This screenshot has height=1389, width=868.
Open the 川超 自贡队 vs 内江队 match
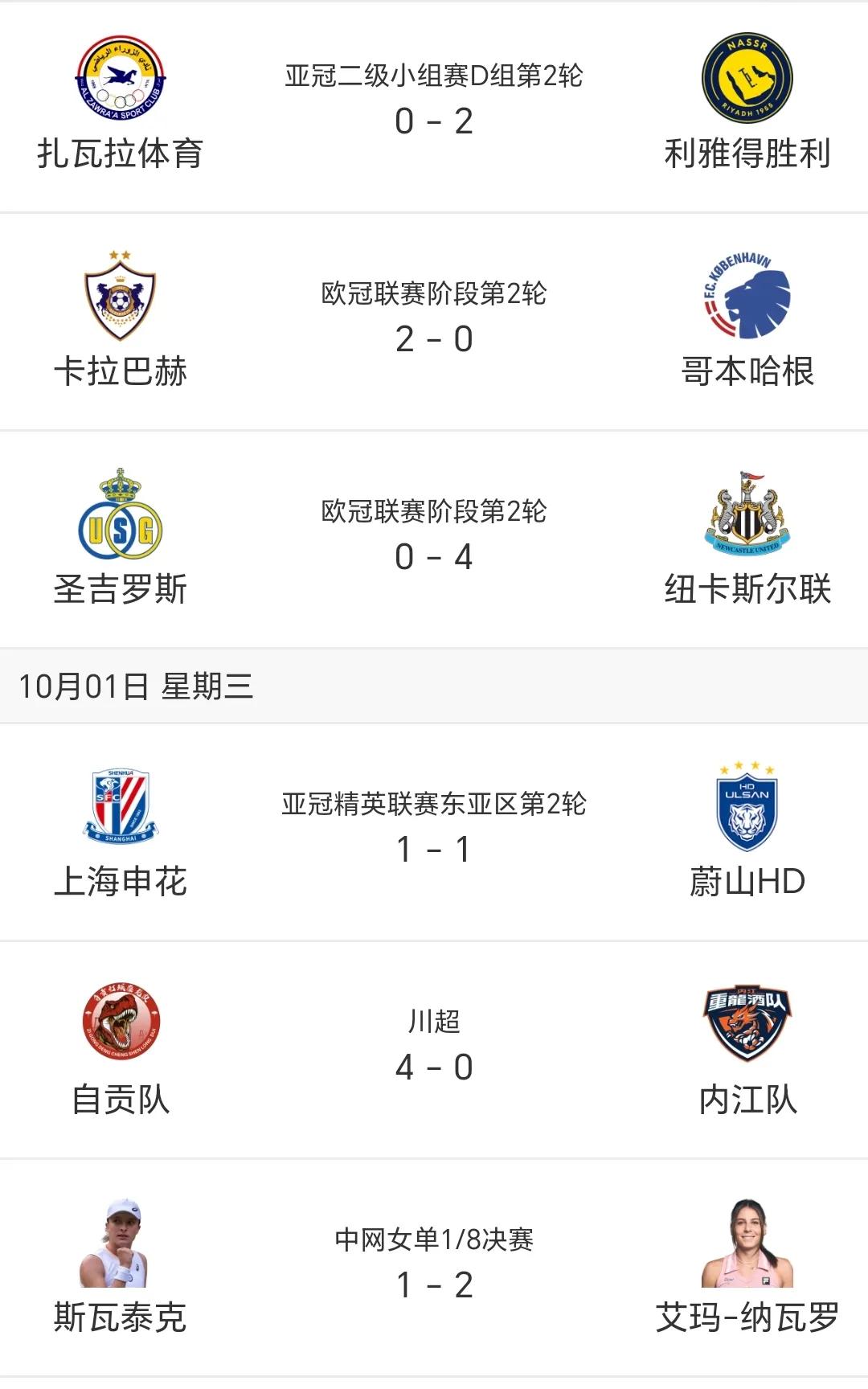pos(434,1050)
